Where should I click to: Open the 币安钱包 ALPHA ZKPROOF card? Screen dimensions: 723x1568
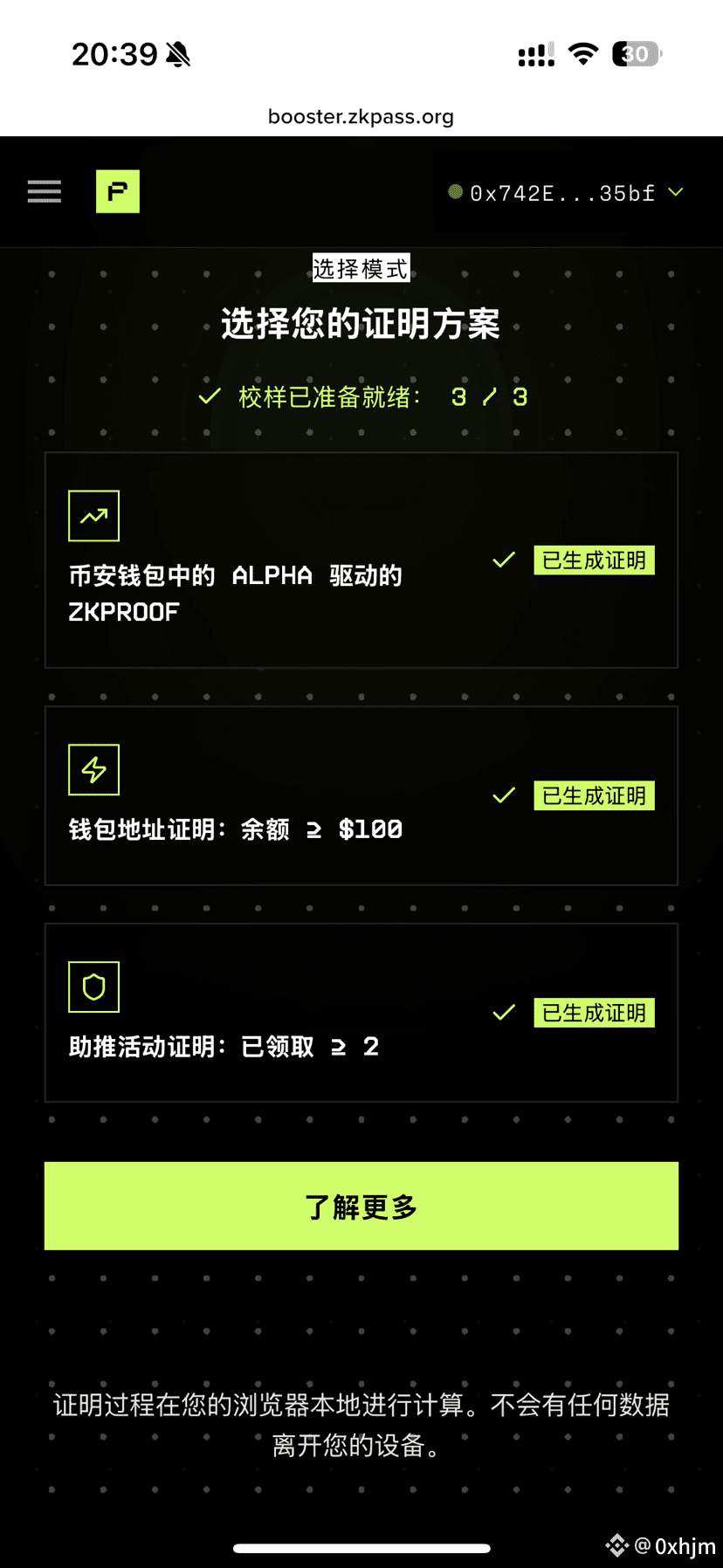click(x=361, y=560)
